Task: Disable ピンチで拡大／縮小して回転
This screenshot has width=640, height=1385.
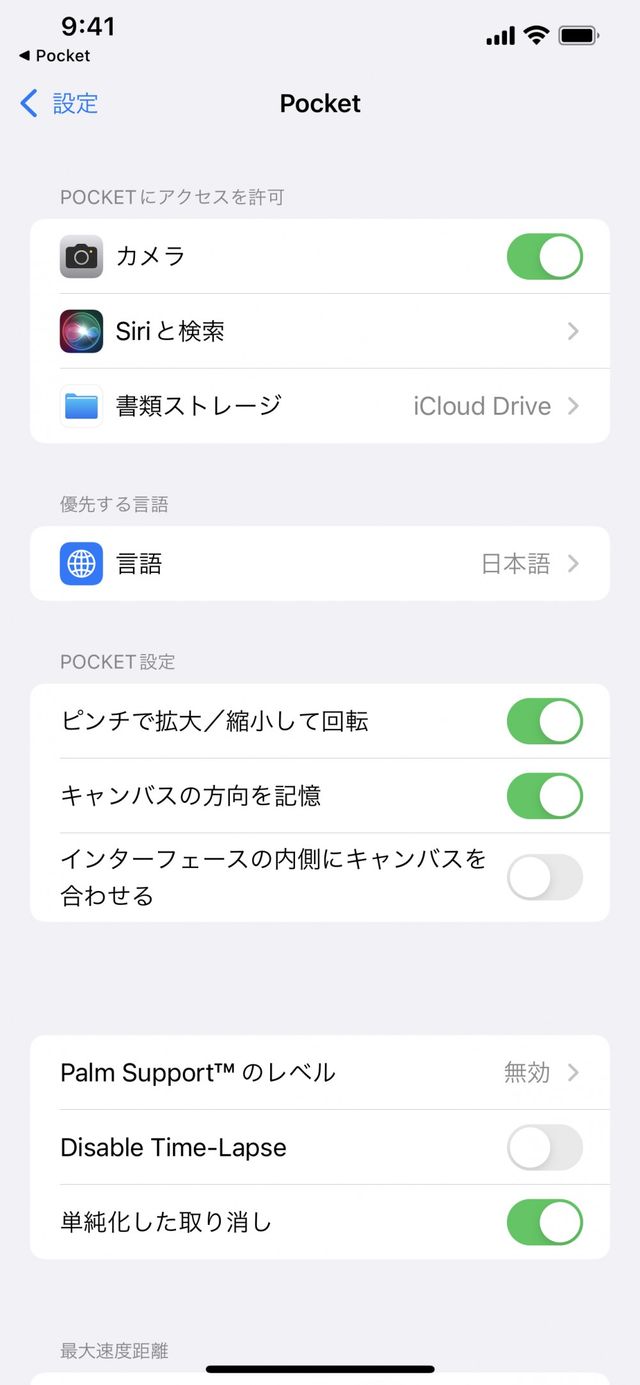Action: 544,721
